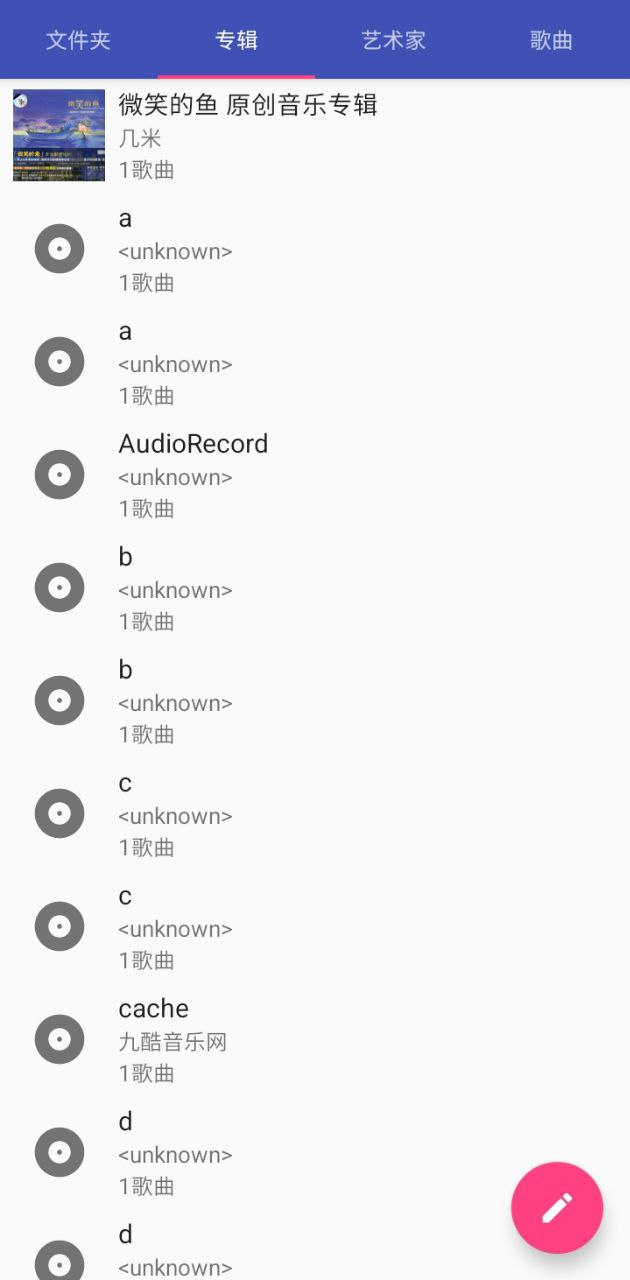Screen dimensions: 630x1280
Task: Switch to the 文件夹 tab
Action: point(78,40)
